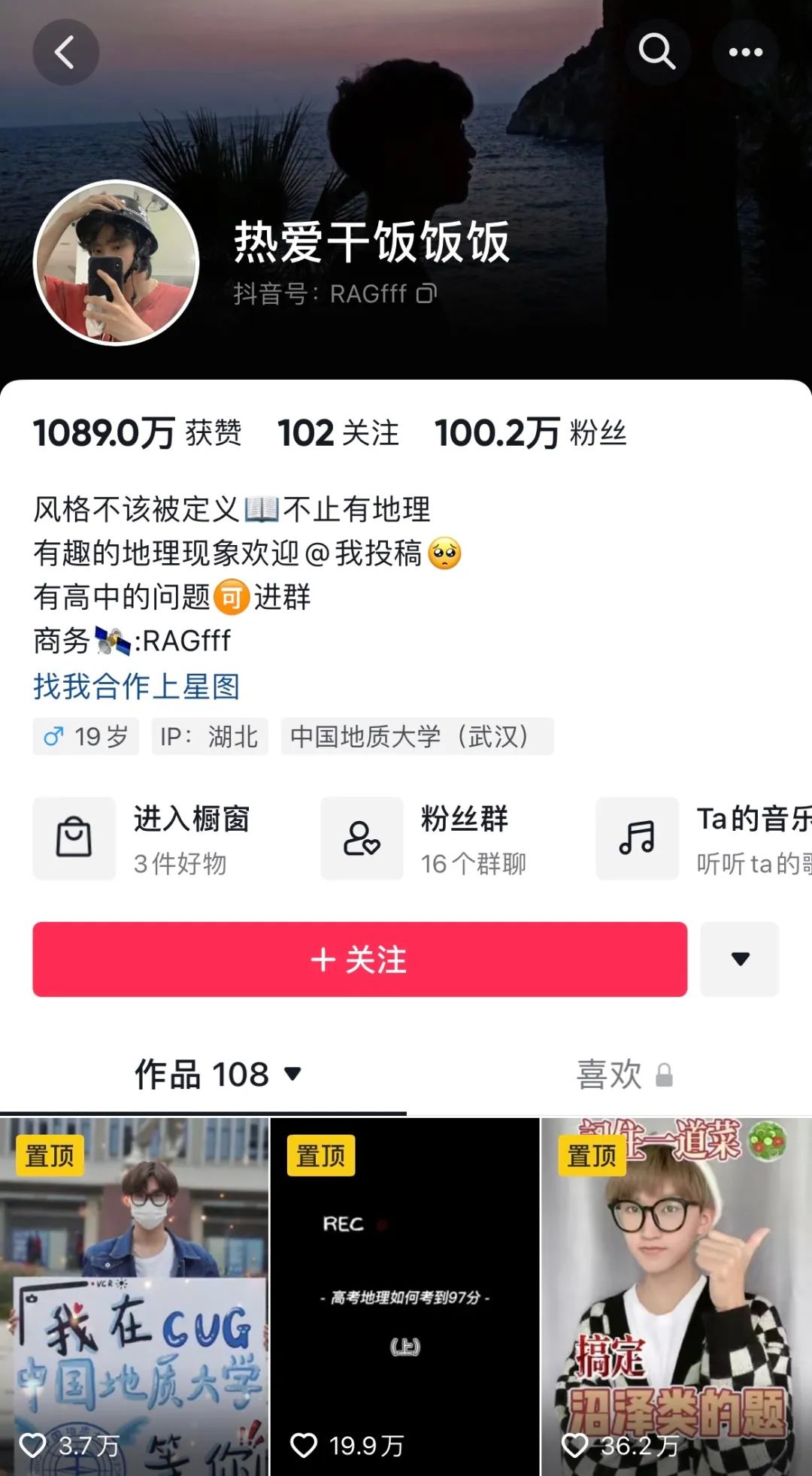Switch to the 作品 108 tab
812x1476 pixels.
coord(218,1074)
